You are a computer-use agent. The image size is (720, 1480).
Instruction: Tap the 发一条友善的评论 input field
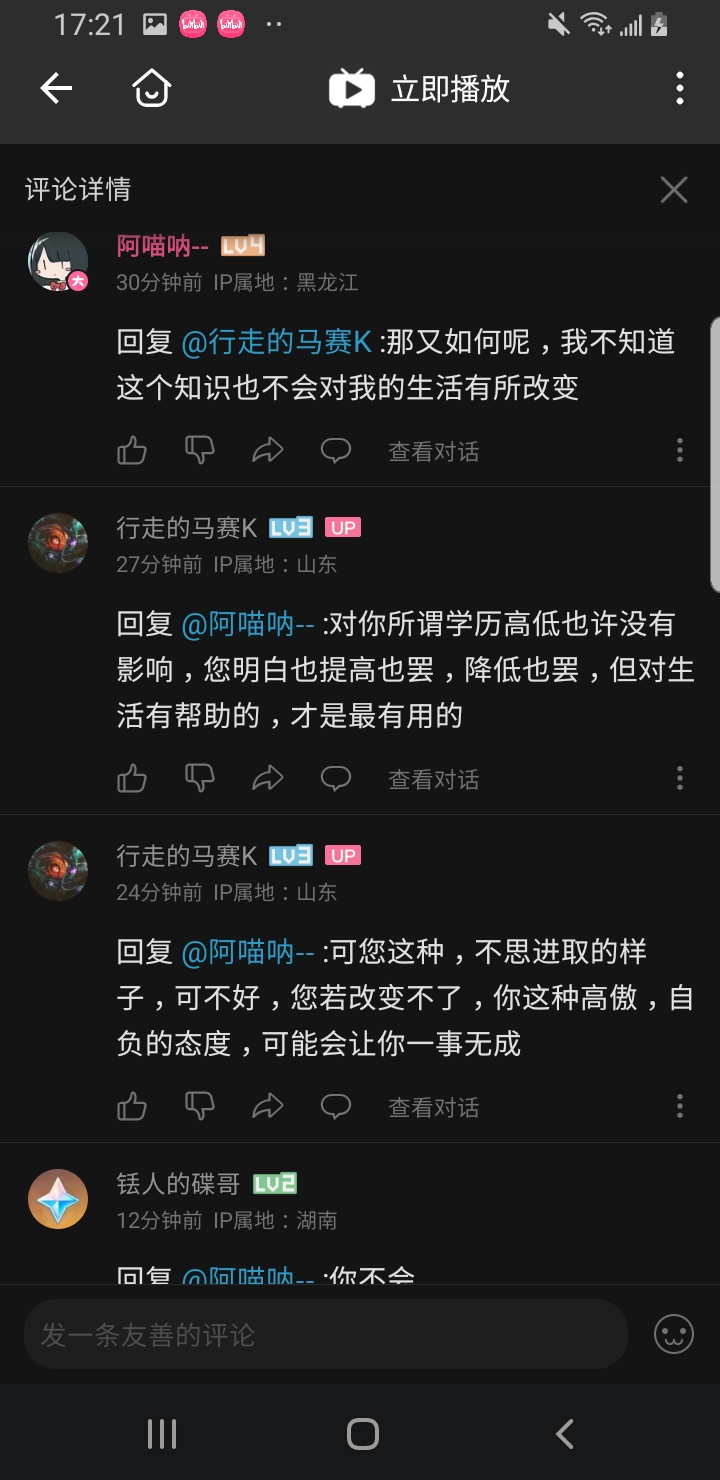click(325, 1334)
